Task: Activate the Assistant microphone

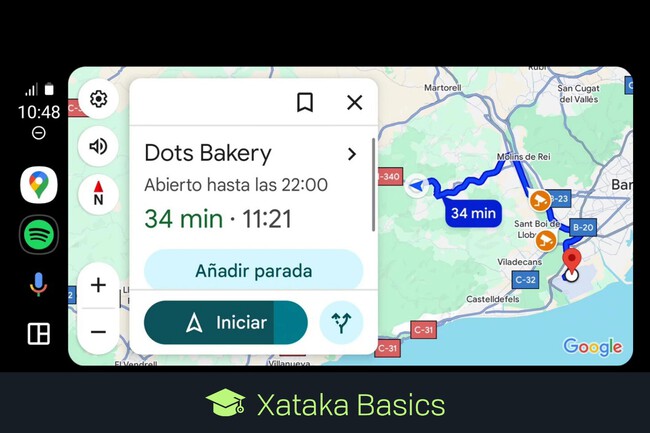Action: (x=38, y=285)
